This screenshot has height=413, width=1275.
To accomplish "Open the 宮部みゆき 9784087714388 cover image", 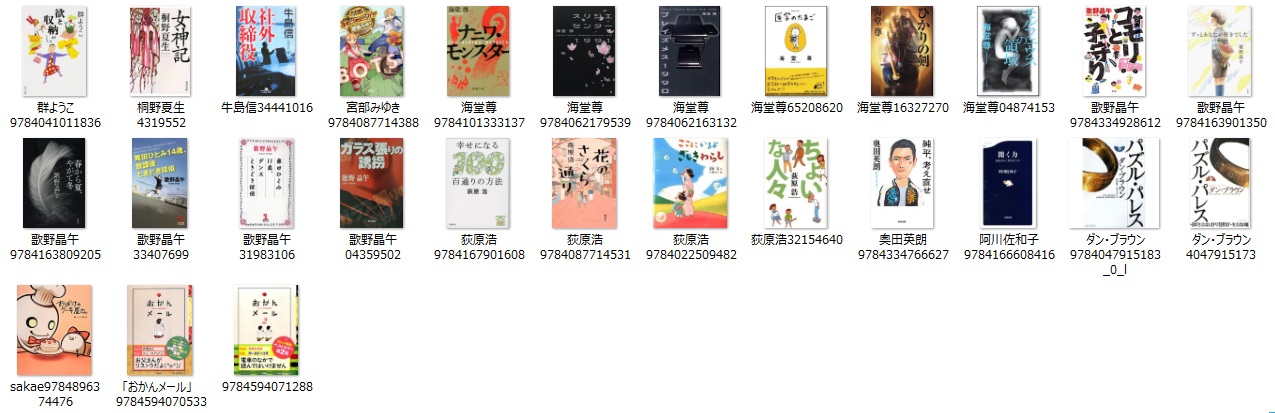I will tap(372, 51).
